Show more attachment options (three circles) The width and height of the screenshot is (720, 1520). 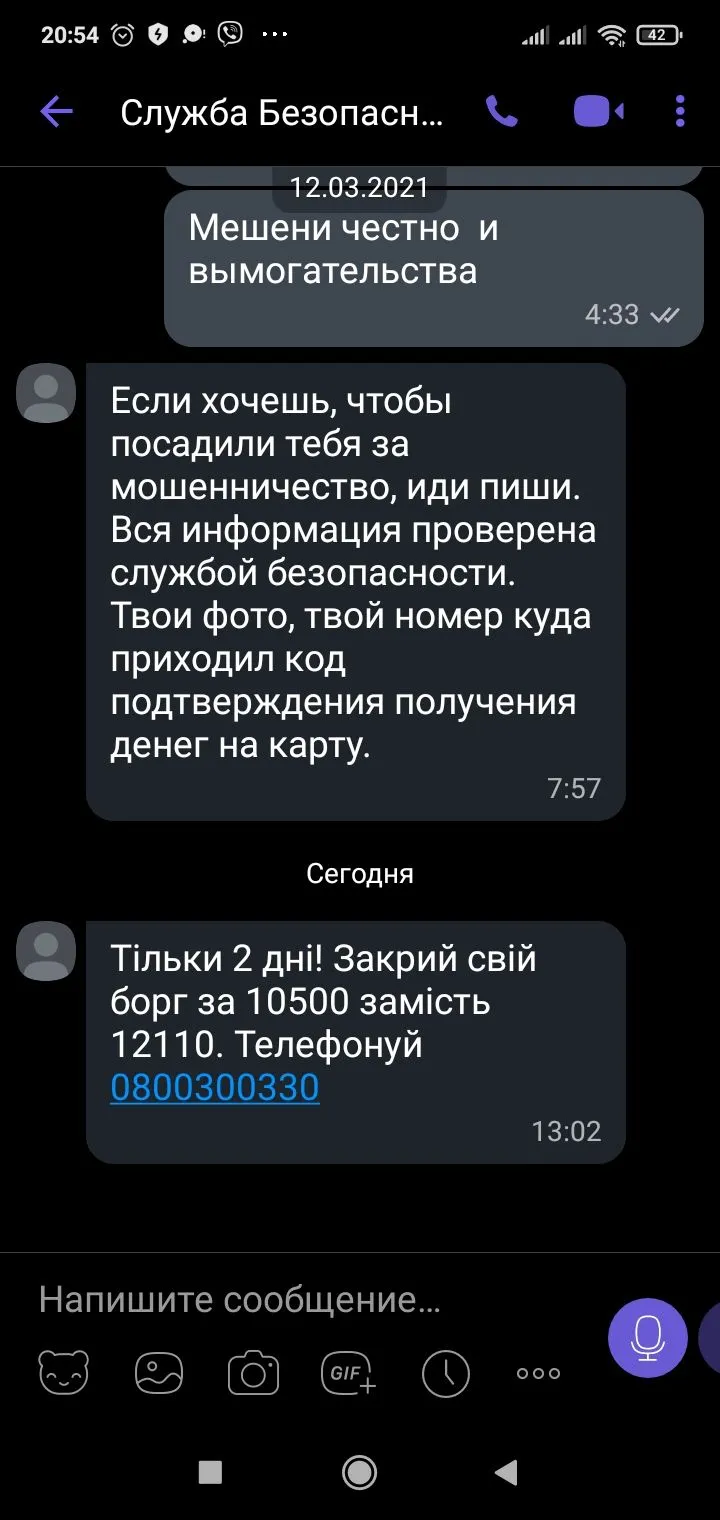[x=538, y=1374]
